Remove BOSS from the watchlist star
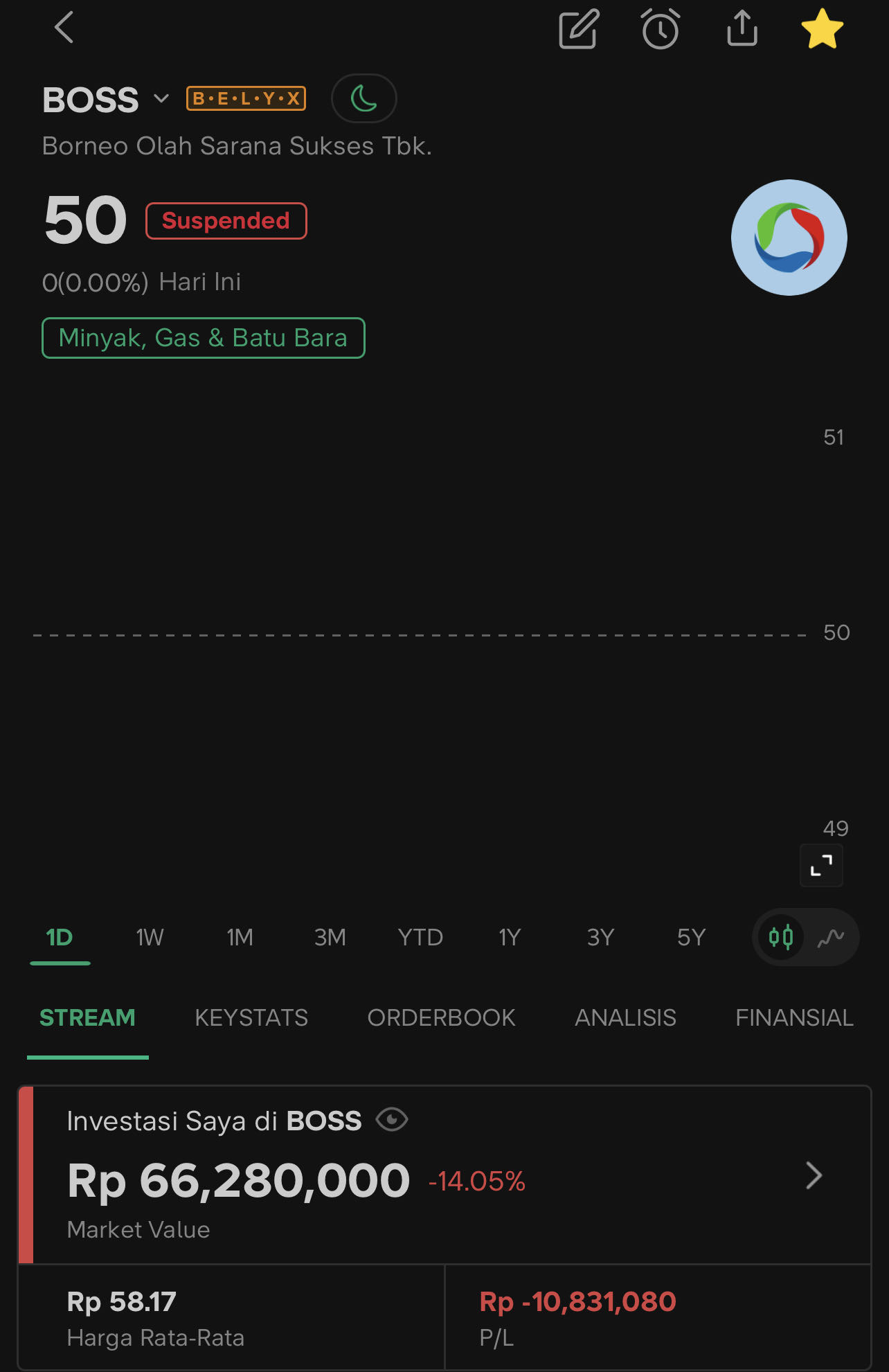This screenshot has width=889, height=1372. pos(822,29)
